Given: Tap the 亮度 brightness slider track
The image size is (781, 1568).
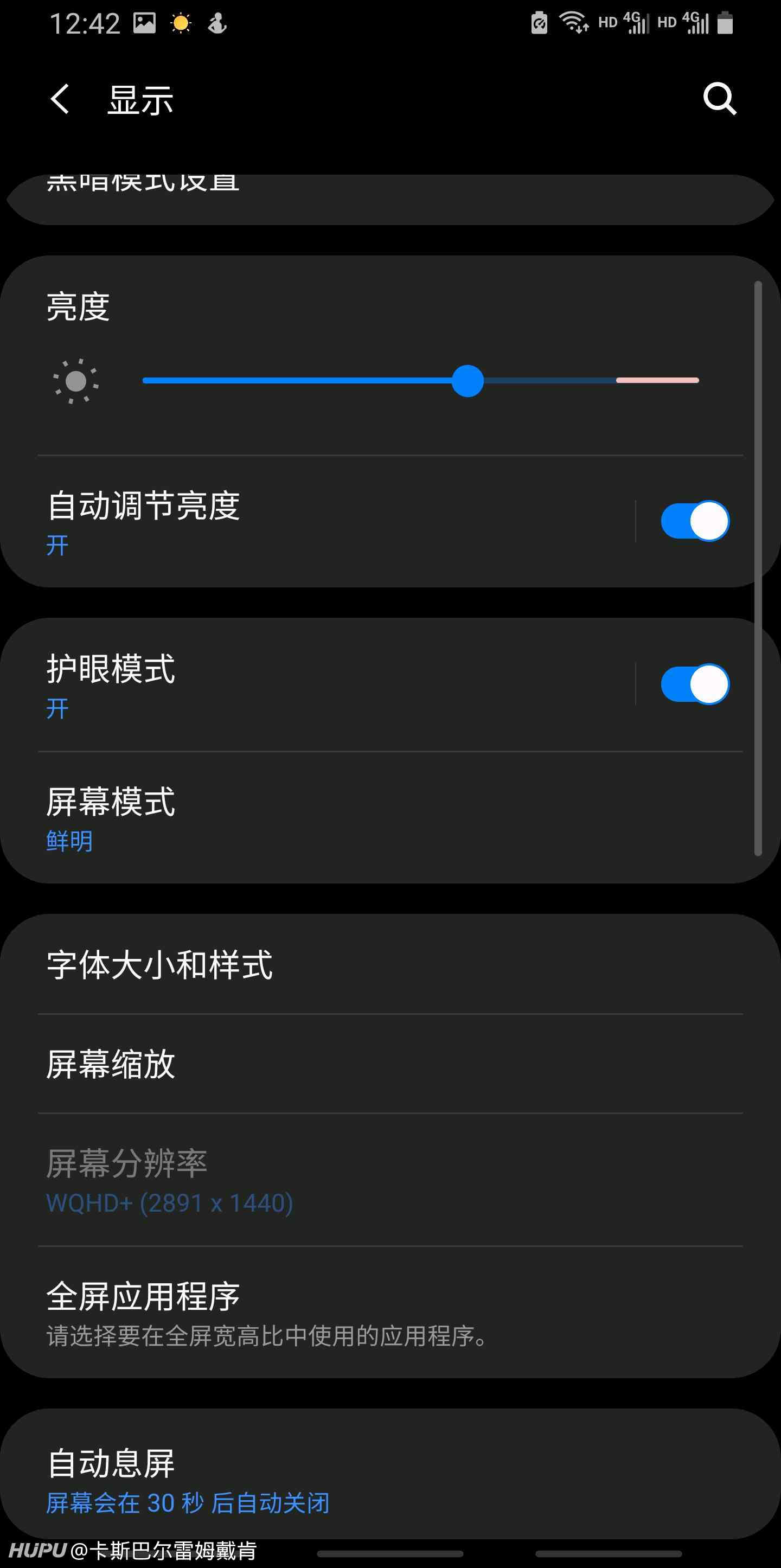Looking at the screenshot, I should coord(420,380).
